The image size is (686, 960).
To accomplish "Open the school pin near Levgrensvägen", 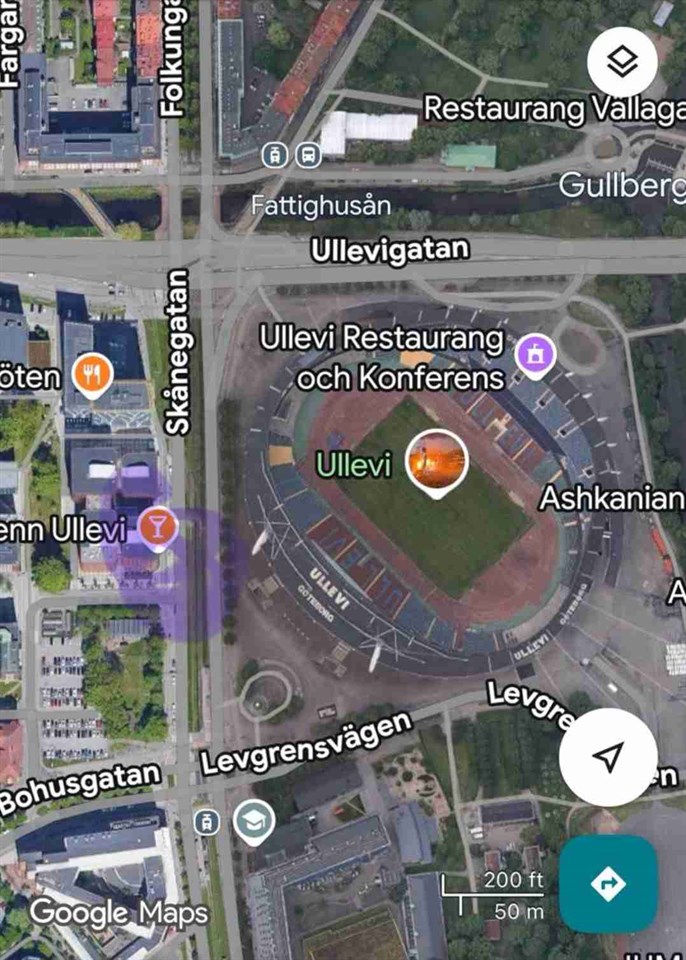I will [x=253, y=822].
